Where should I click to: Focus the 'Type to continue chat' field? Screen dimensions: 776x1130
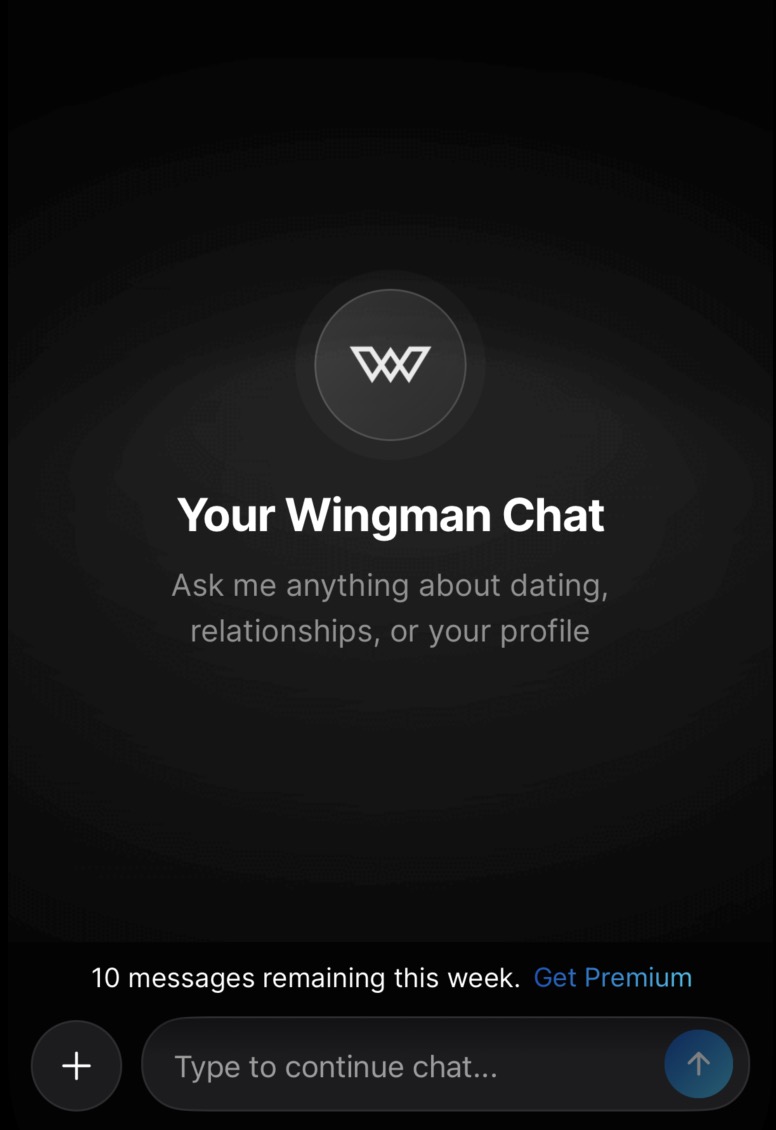click(400, 1066)
